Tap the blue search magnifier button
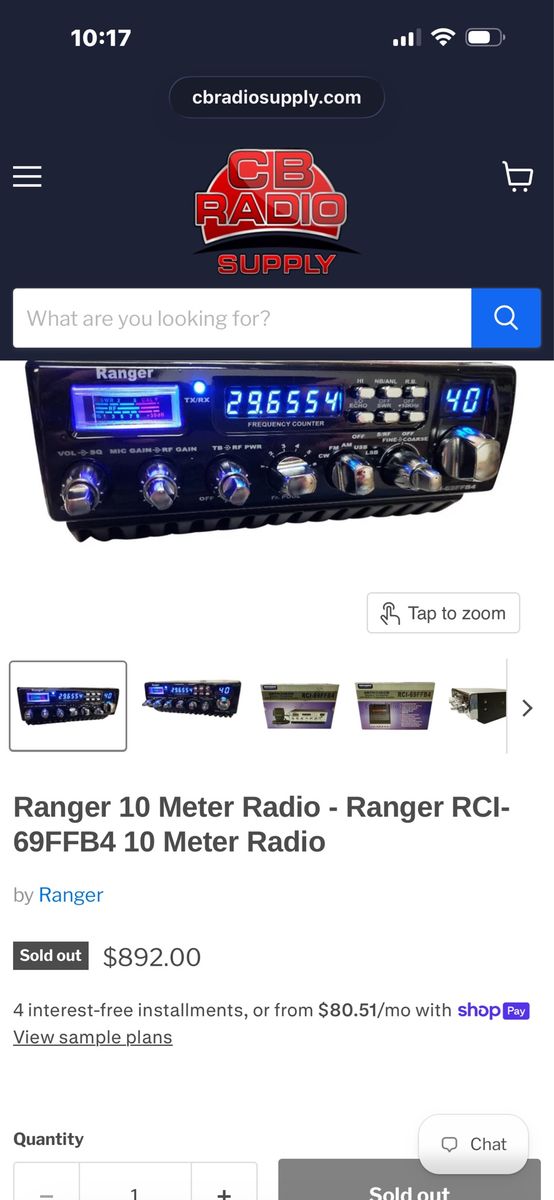The image size is (554, 1200). tap(506, 318)
